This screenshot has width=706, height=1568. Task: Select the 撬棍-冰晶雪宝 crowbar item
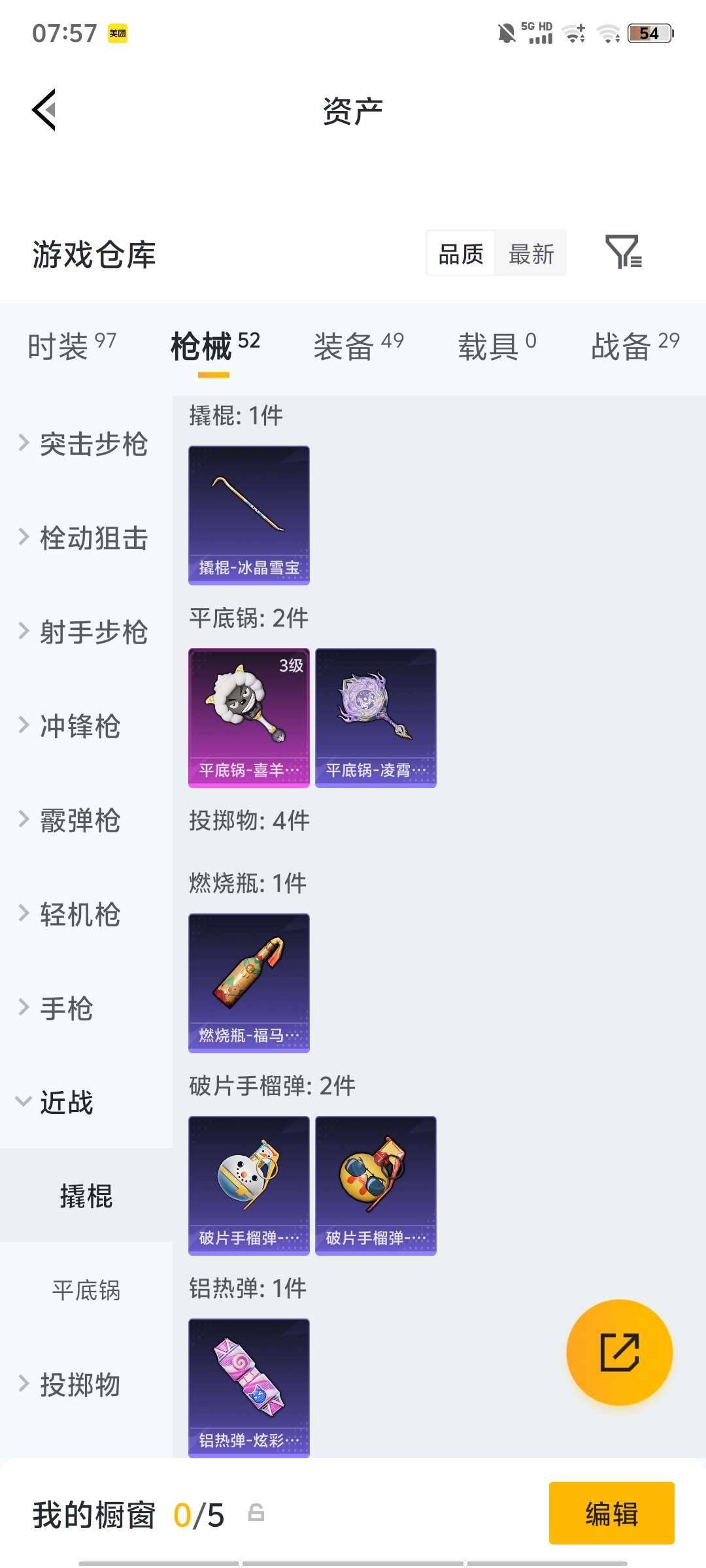pos(248,514)
